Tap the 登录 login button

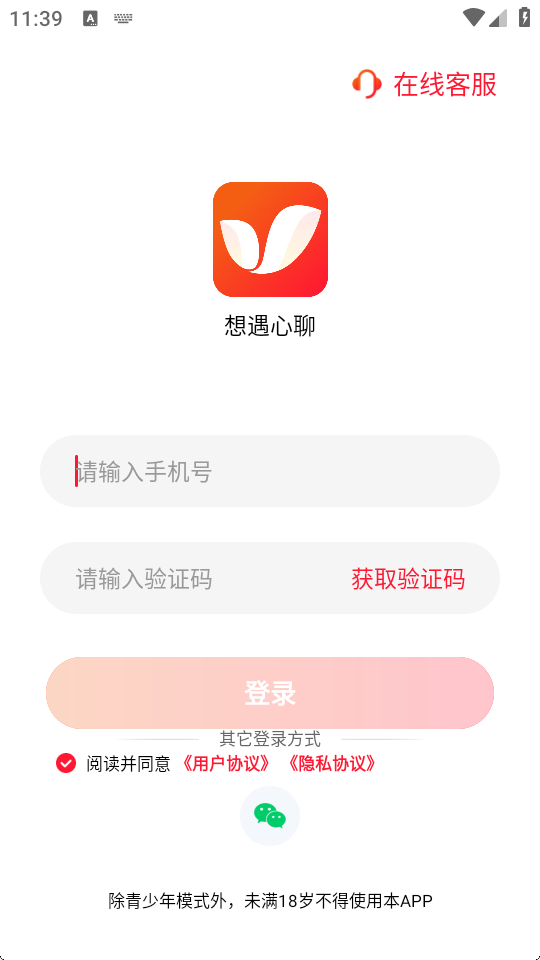pos(270,693)
